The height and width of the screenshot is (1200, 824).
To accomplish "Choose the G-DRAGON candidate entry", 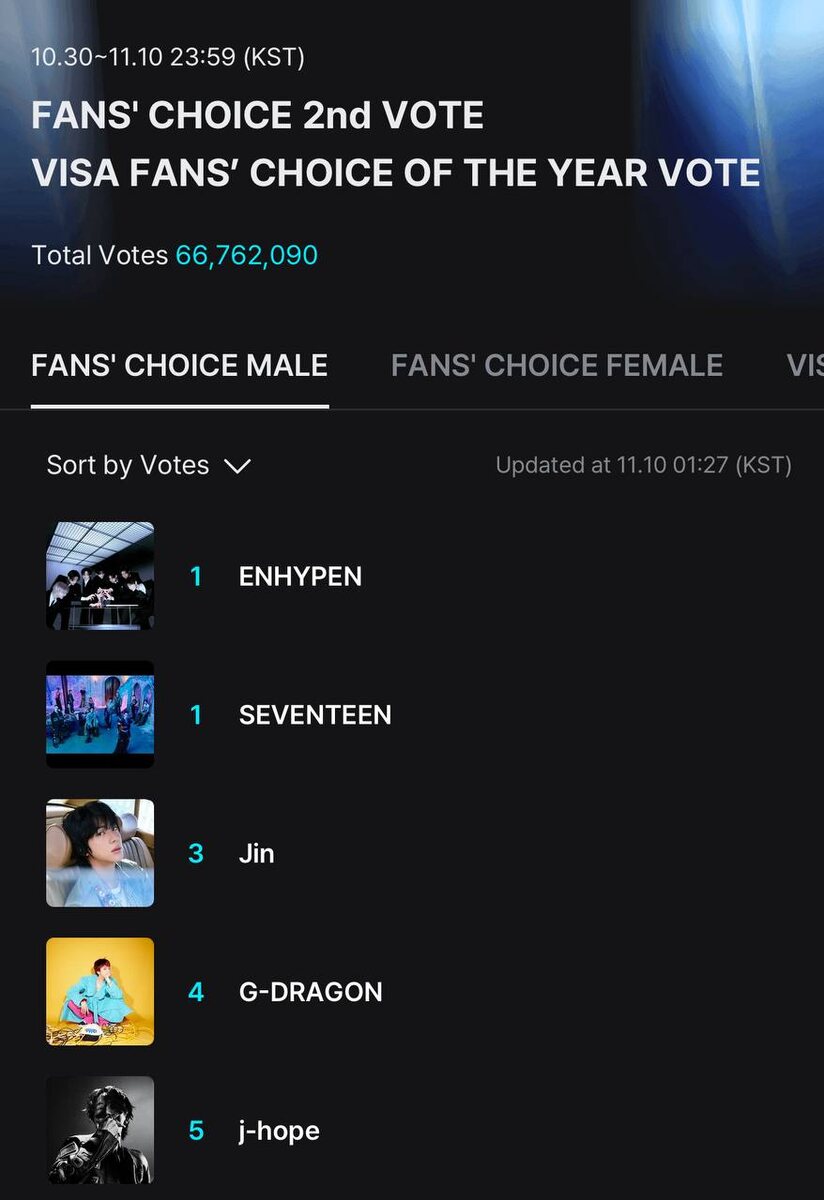I will [310, 992].
